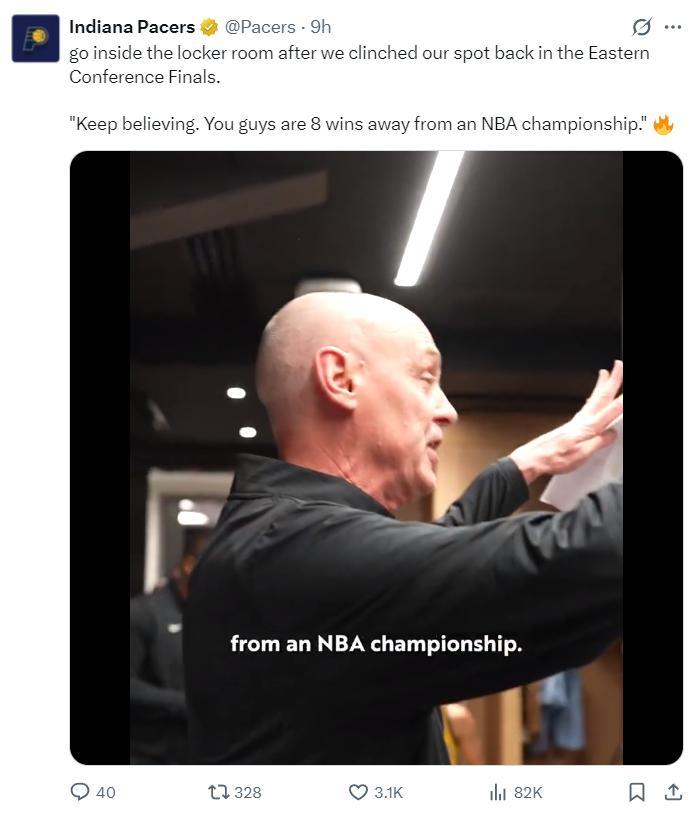699x818 pixels.
Task: Bookmark the Pacers post
Action: [x=637, y=792]
